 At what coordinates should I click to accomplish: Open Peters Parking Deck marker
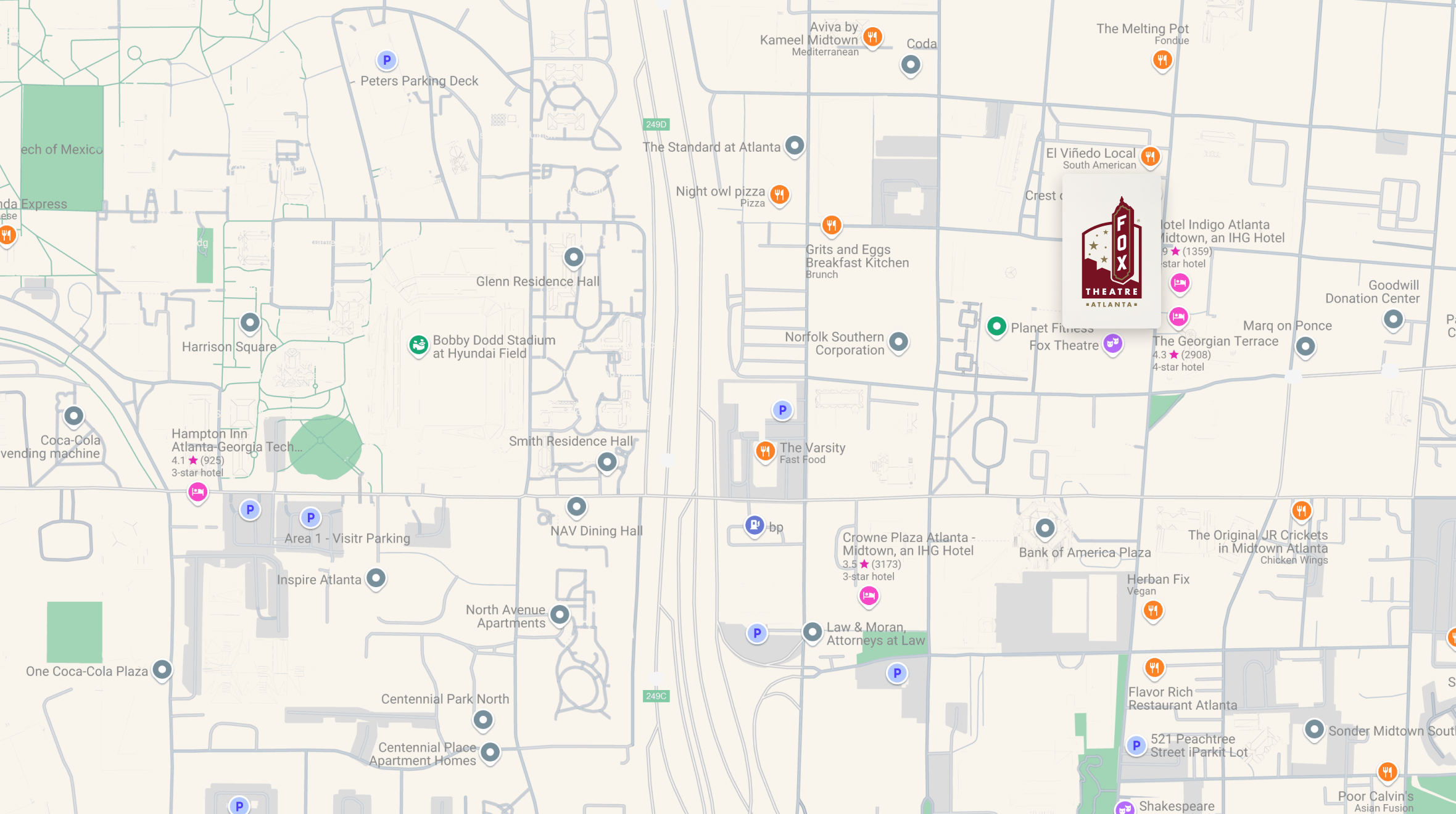click(387, 60)
